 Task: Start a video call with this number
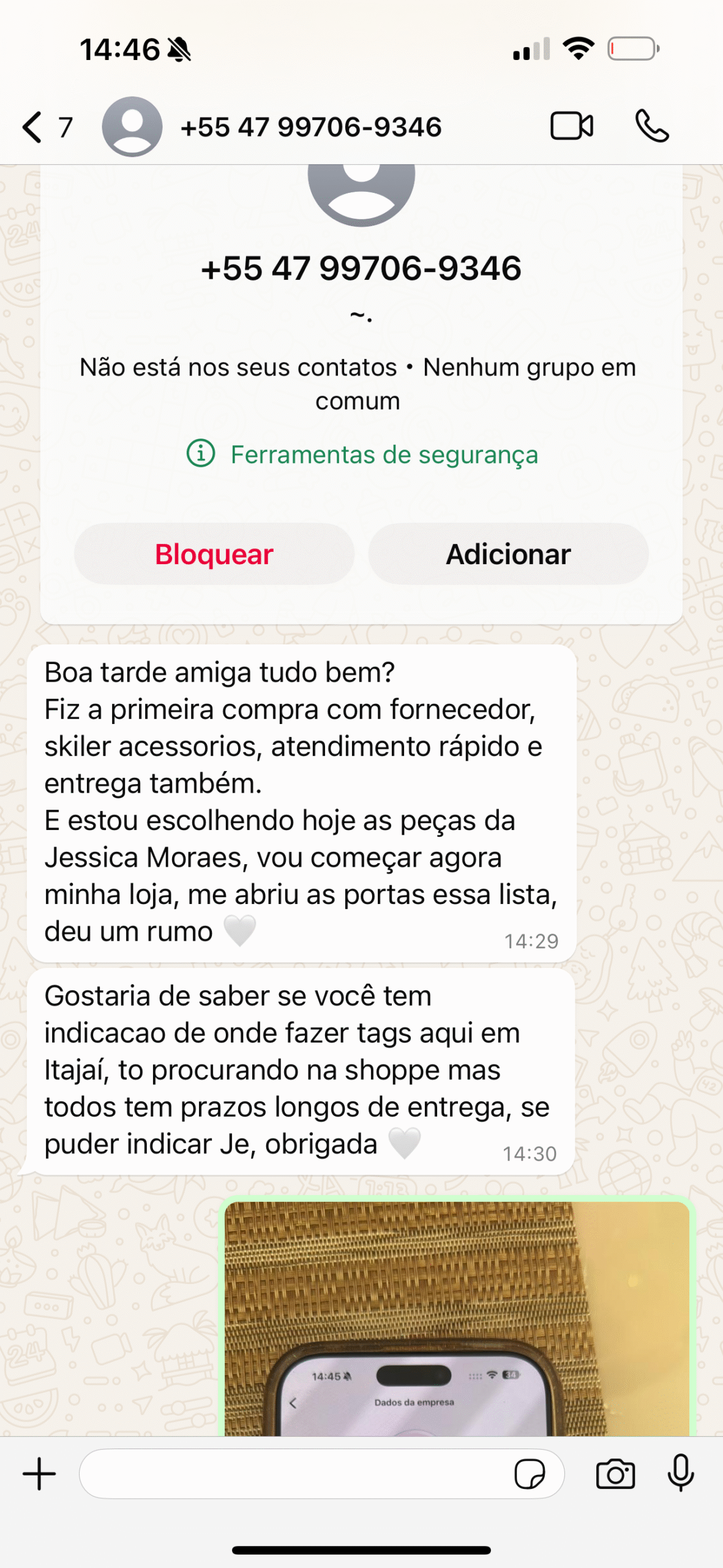pyautogui.click(x=571, y=127)
